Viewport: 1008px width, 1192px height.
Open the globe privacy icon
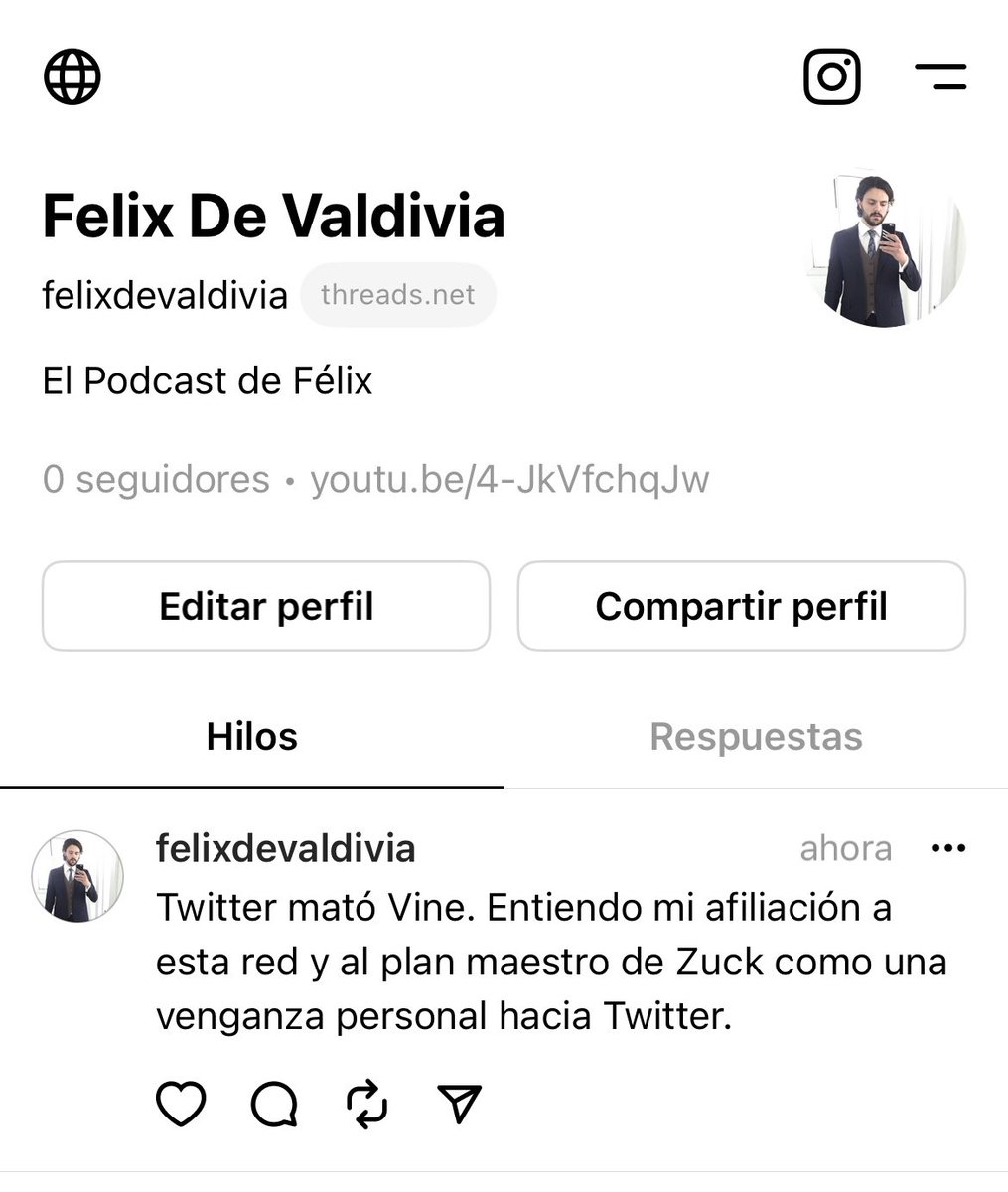click(x=72, y=76)
